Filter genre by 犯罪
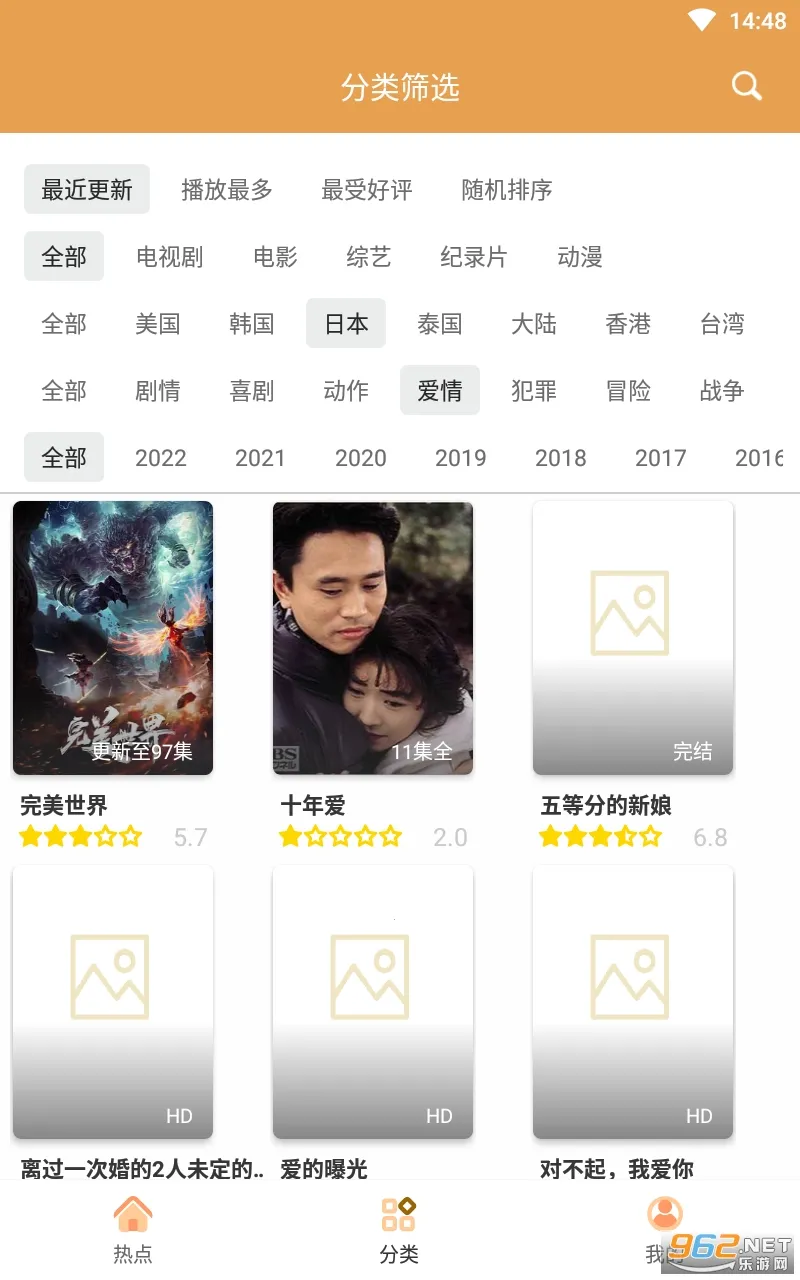 [533, 391]
